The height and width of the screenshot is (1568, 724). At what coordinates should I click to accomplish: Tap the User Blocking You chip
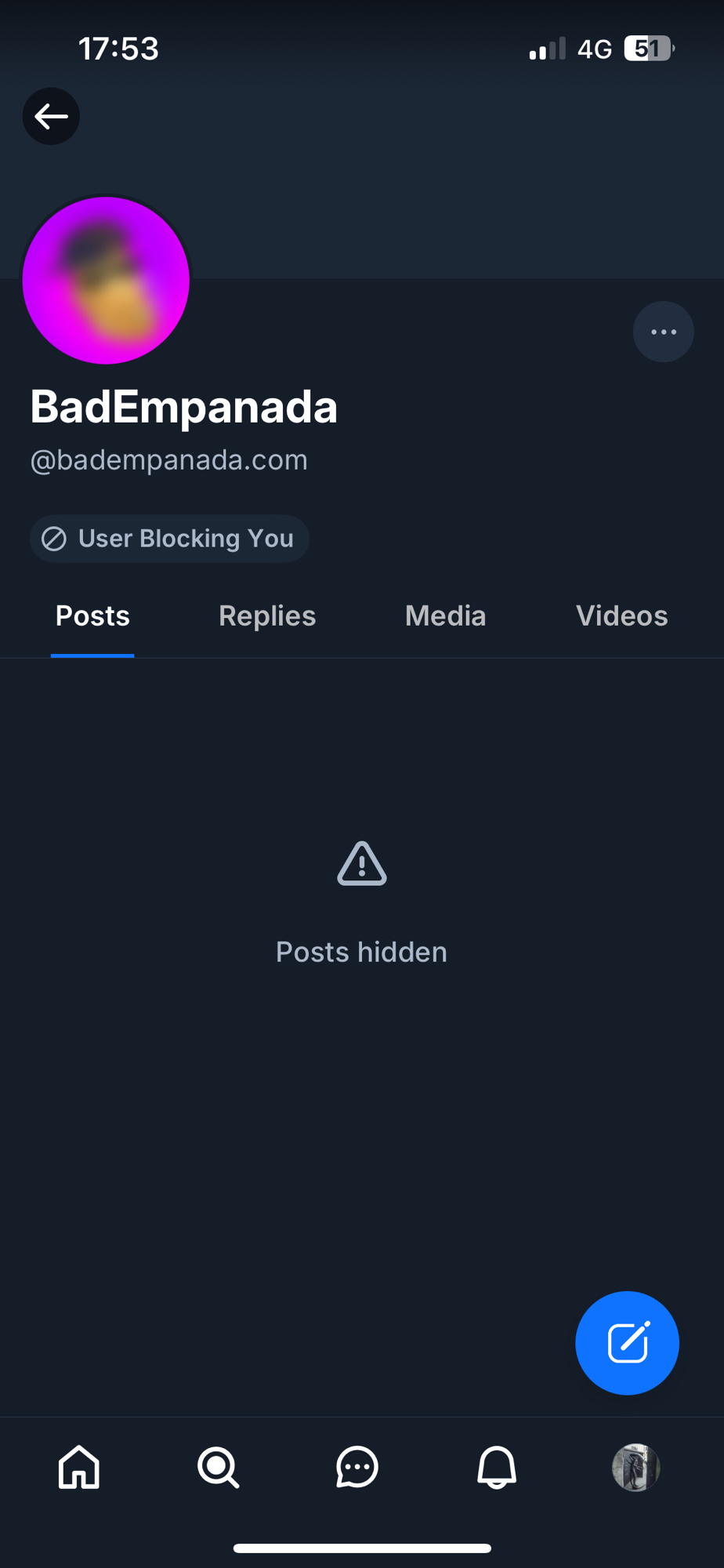pos(169,539)
